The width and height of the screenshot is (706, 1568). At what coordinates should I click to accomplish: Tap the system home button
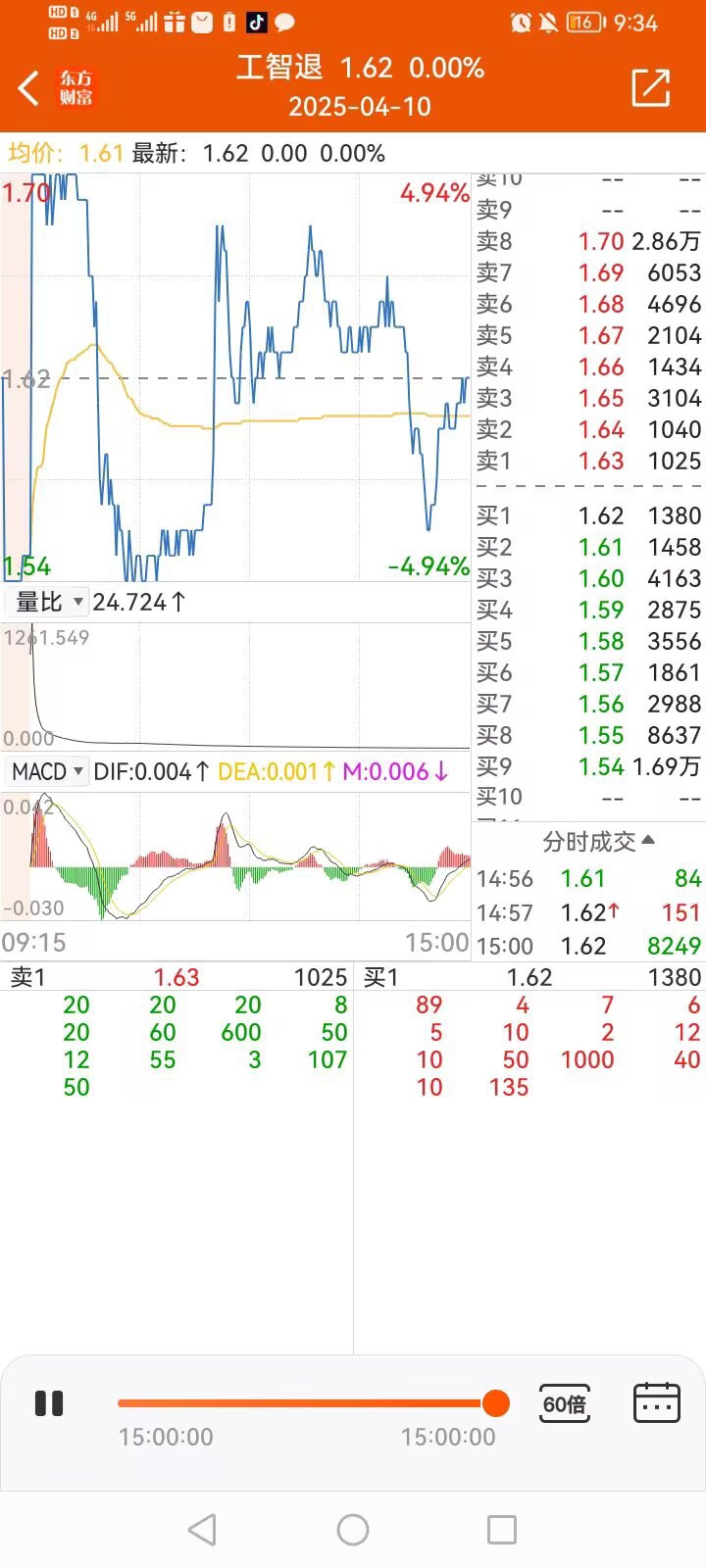353,1529
